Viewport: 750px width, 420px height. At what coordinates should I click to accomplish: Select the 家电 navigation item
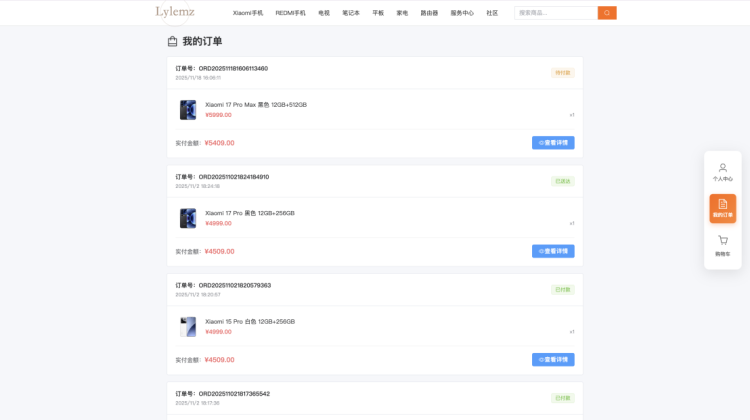402,13
